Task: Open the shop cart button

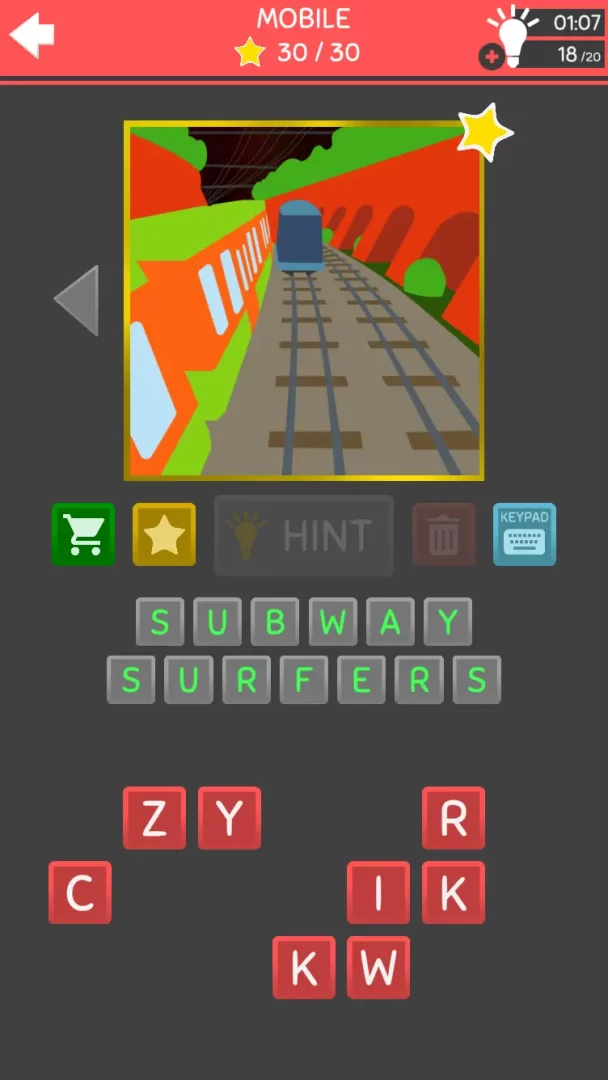Action: [x=83, y=535]
